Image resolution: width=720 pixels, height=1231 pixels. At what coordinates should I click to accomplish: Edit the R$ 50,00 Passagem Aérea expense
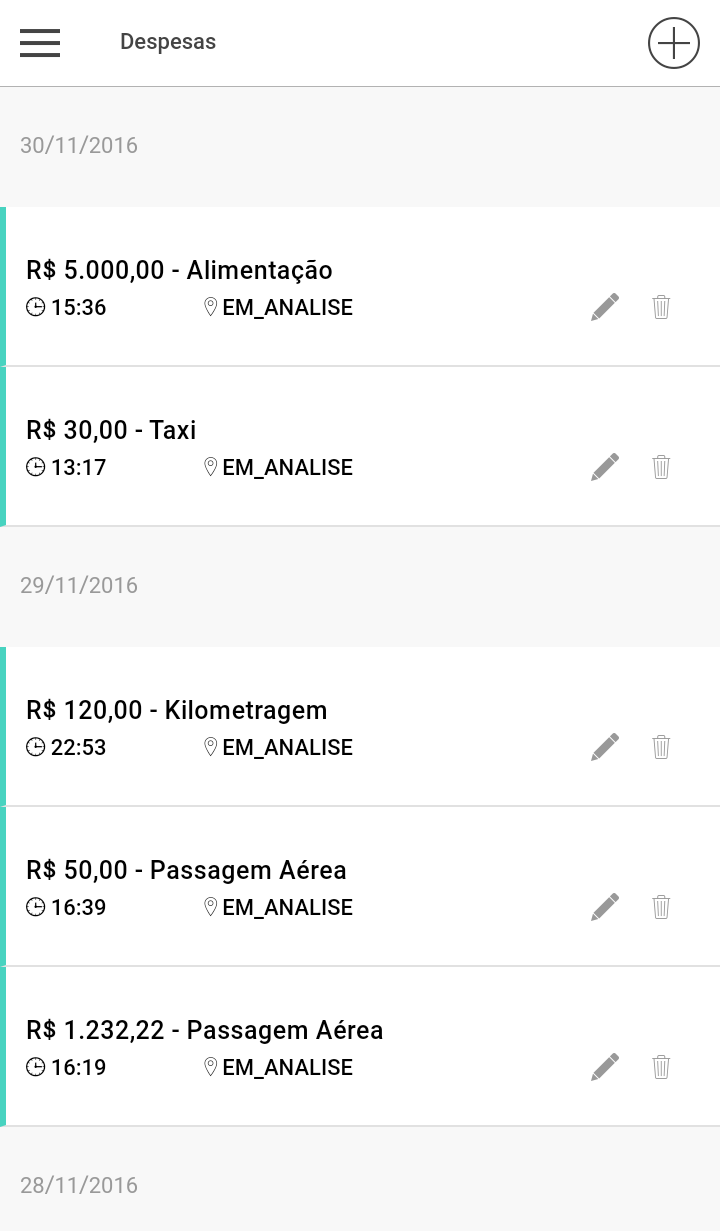605,907
